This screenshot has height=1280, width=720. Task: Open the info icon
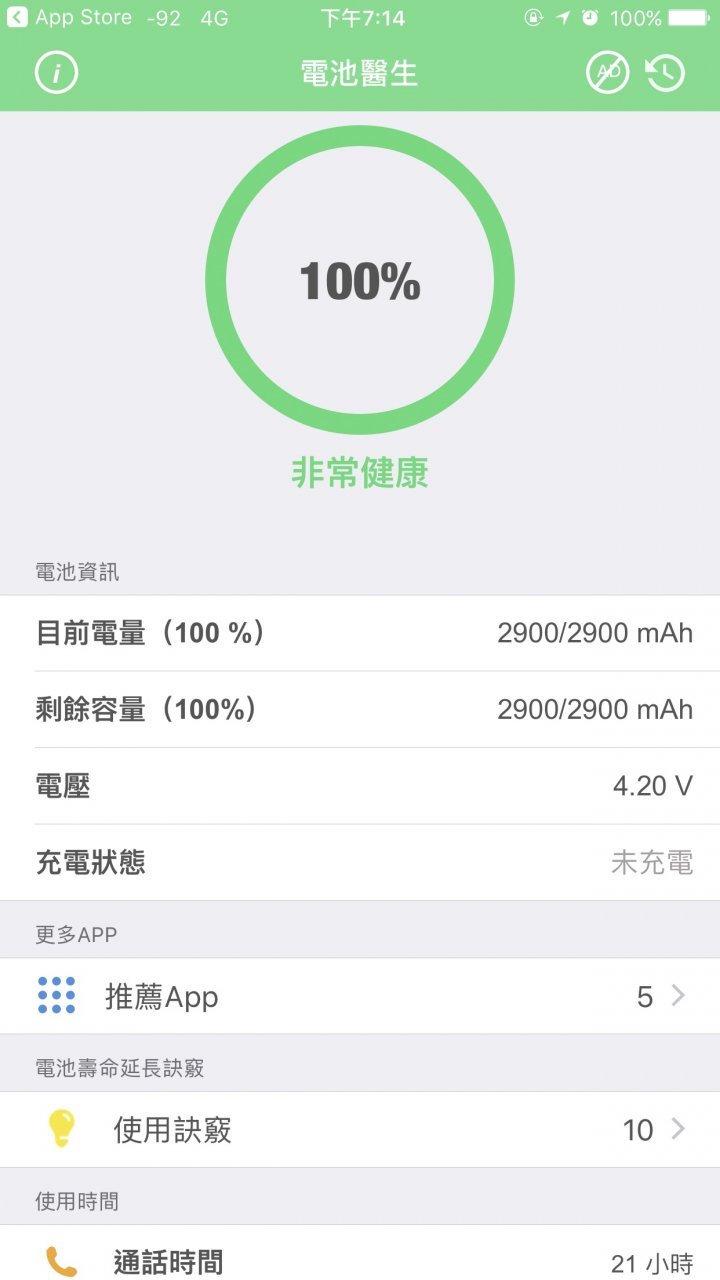click(x=56, y=73)
